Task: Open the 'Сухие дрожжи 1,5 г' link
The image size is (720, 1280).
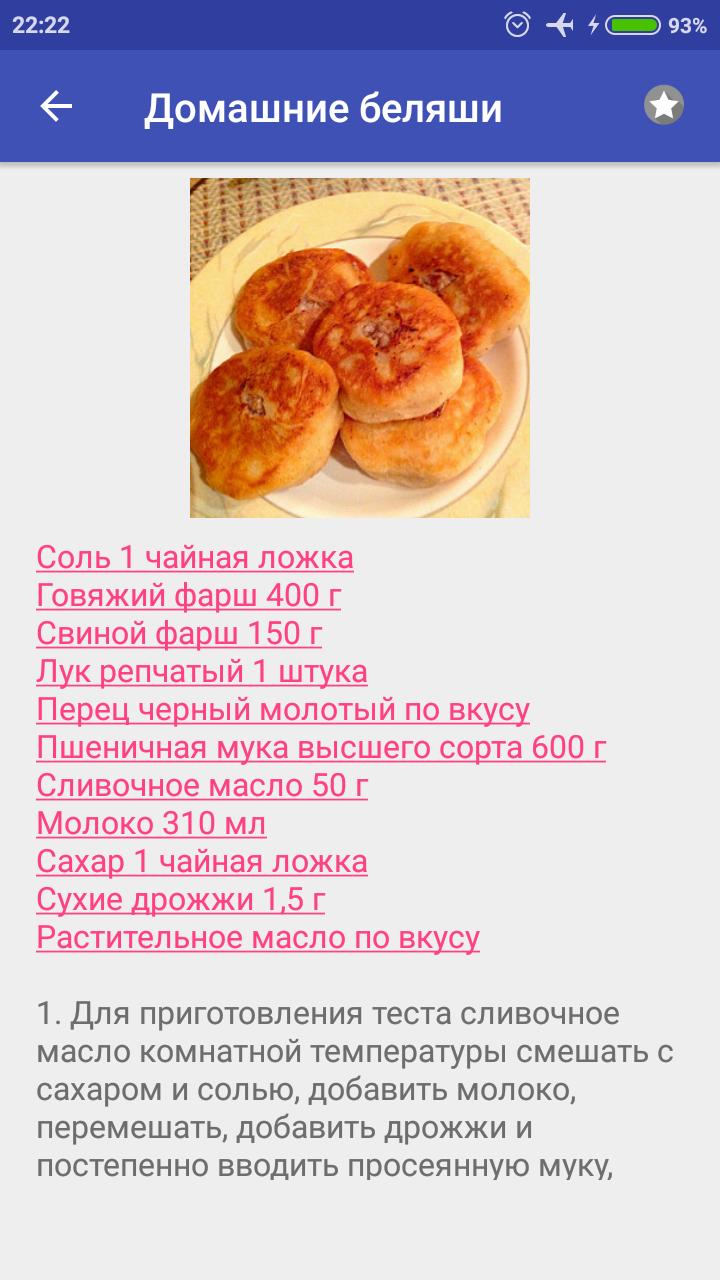Action: (x=180, y=900)
